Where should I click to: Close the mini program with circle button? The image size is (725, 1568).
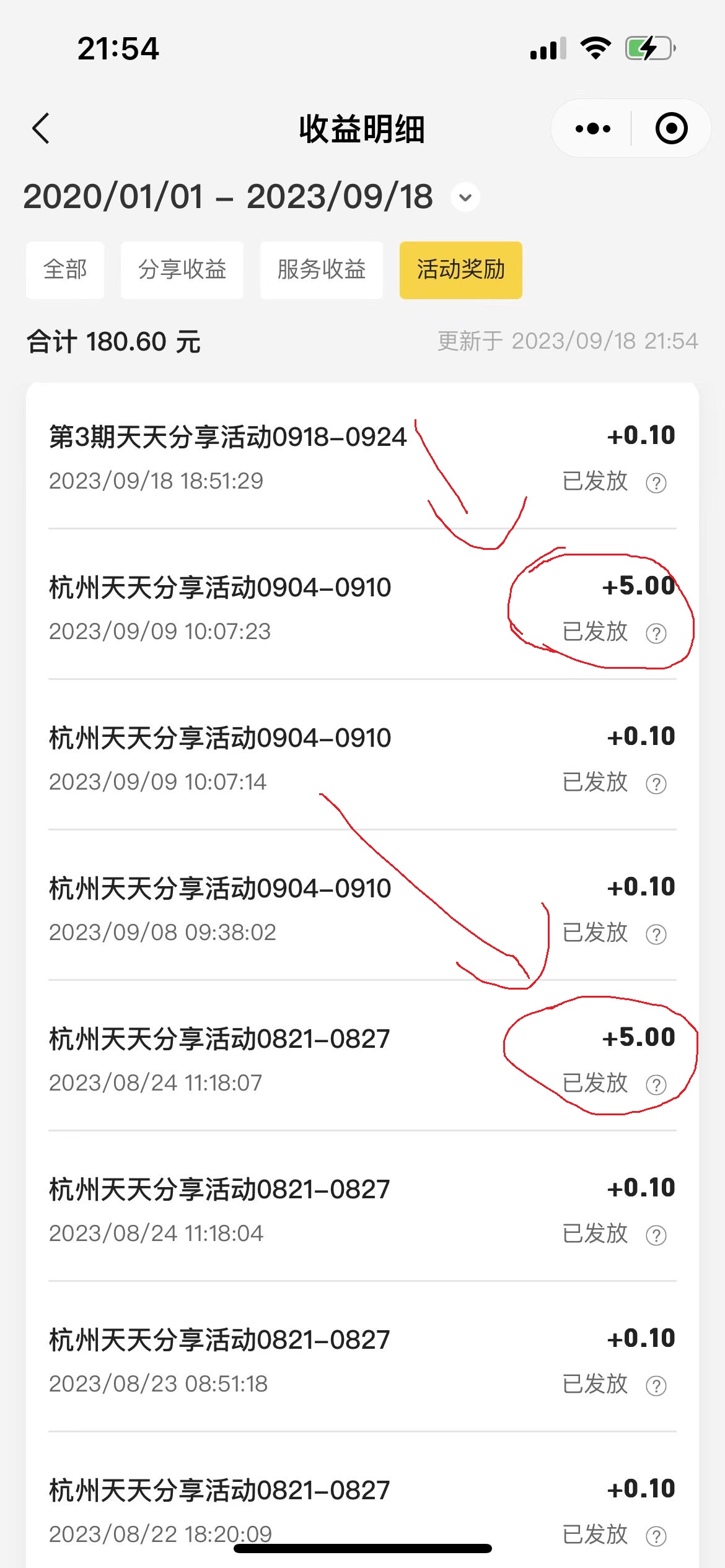click(672, 129)
